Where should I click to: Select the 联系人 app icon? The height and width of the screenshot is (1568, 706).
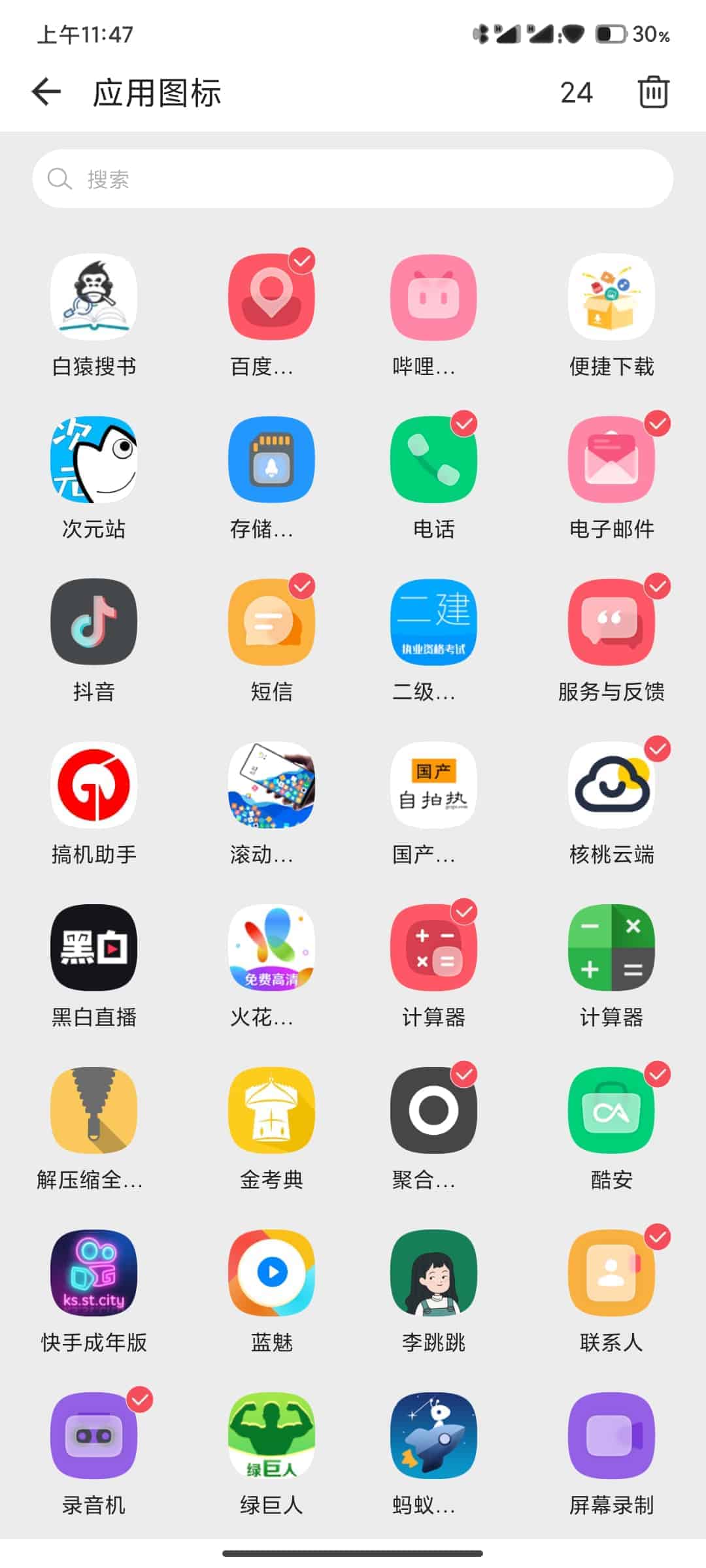(x=611, y=1273)
